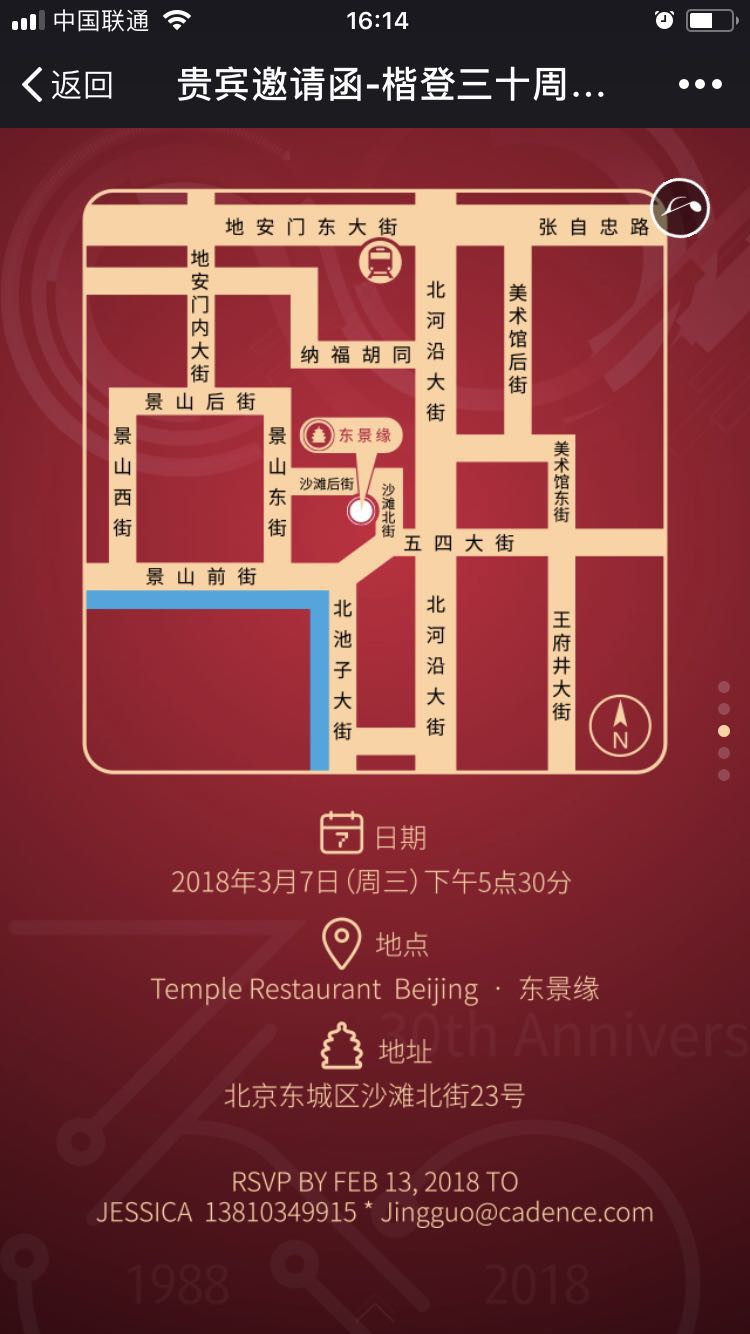Tap the round music icon at top right
This screenshot has height=1334, width=750.
tap(680, 209)
